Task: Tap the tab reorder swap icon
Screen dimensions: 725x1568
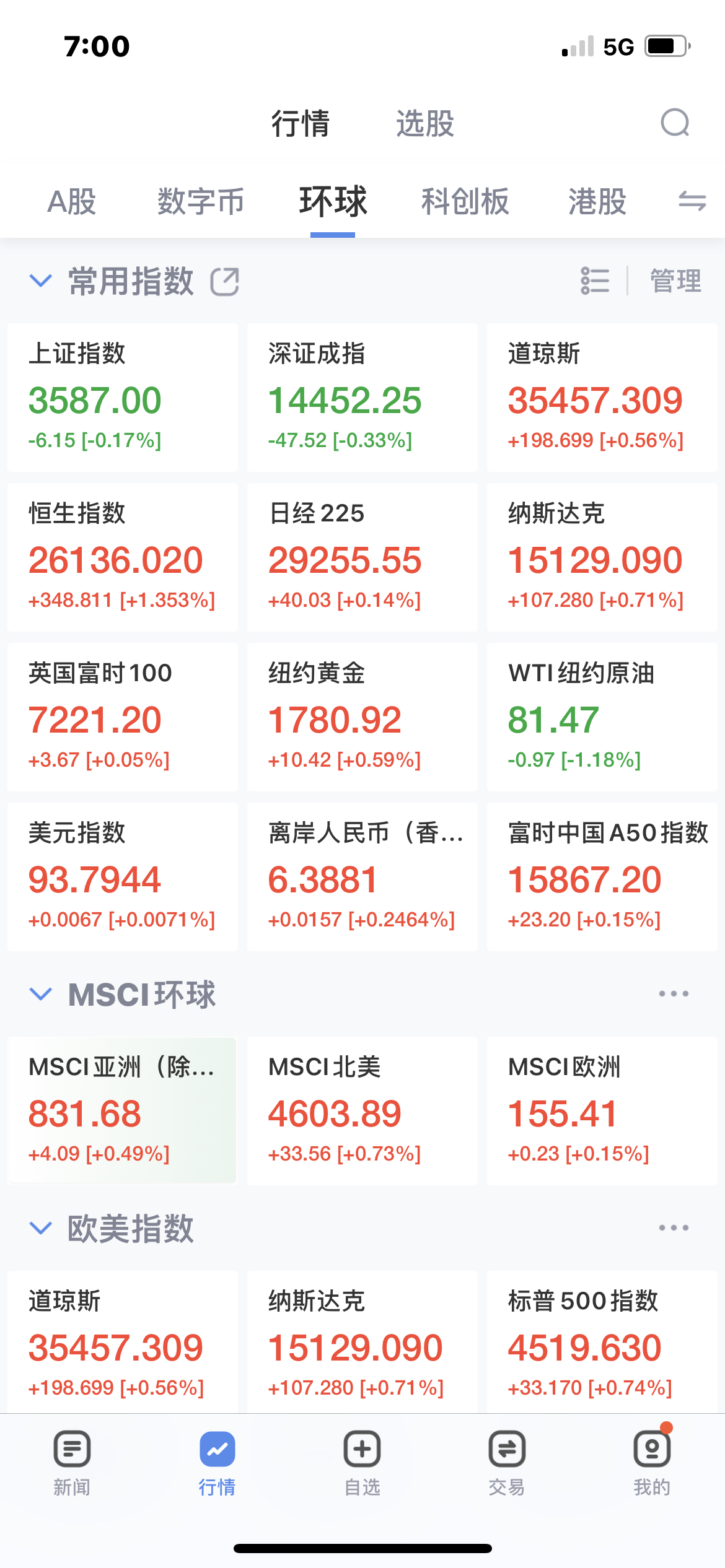Action: click(692, 201)
